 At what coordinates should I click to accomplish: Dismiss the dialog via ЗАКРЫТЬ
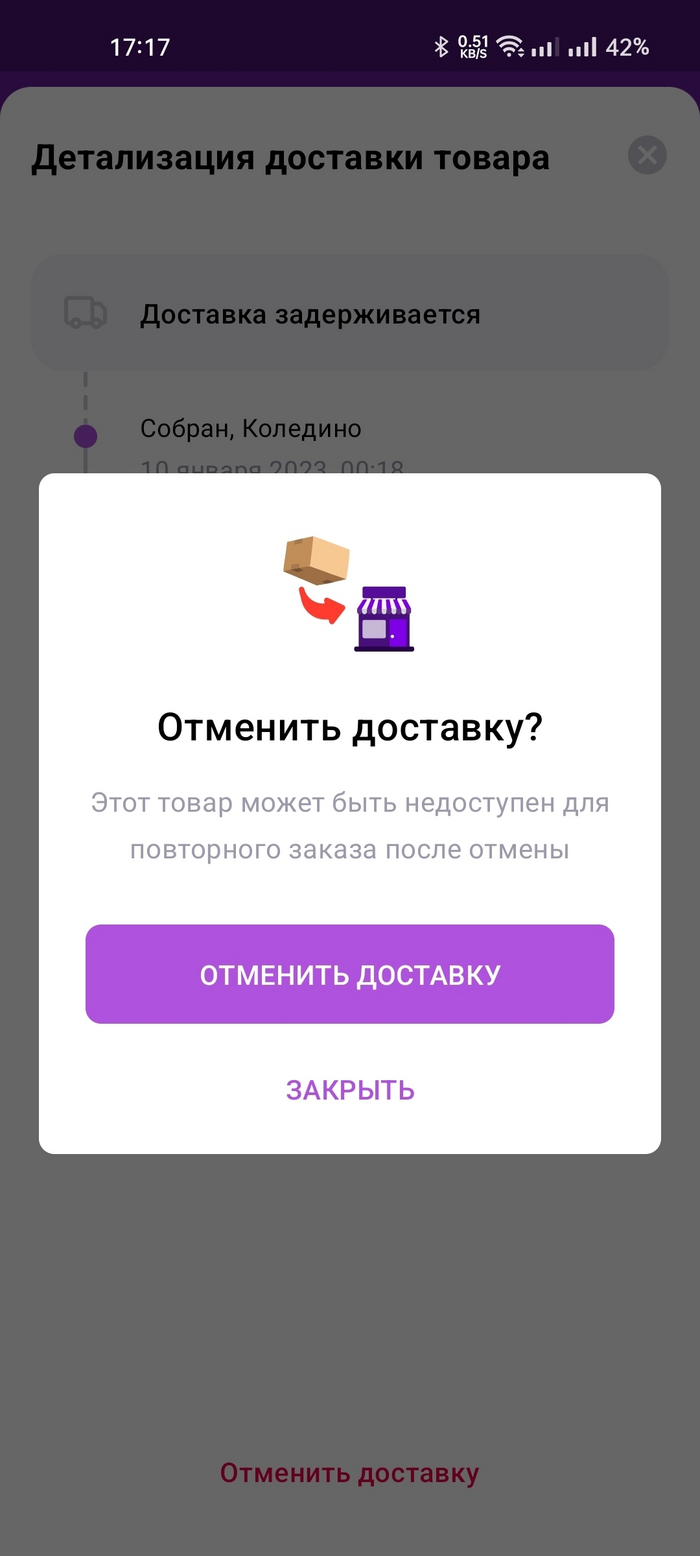pyautogui.click(x=350, y=1089)
